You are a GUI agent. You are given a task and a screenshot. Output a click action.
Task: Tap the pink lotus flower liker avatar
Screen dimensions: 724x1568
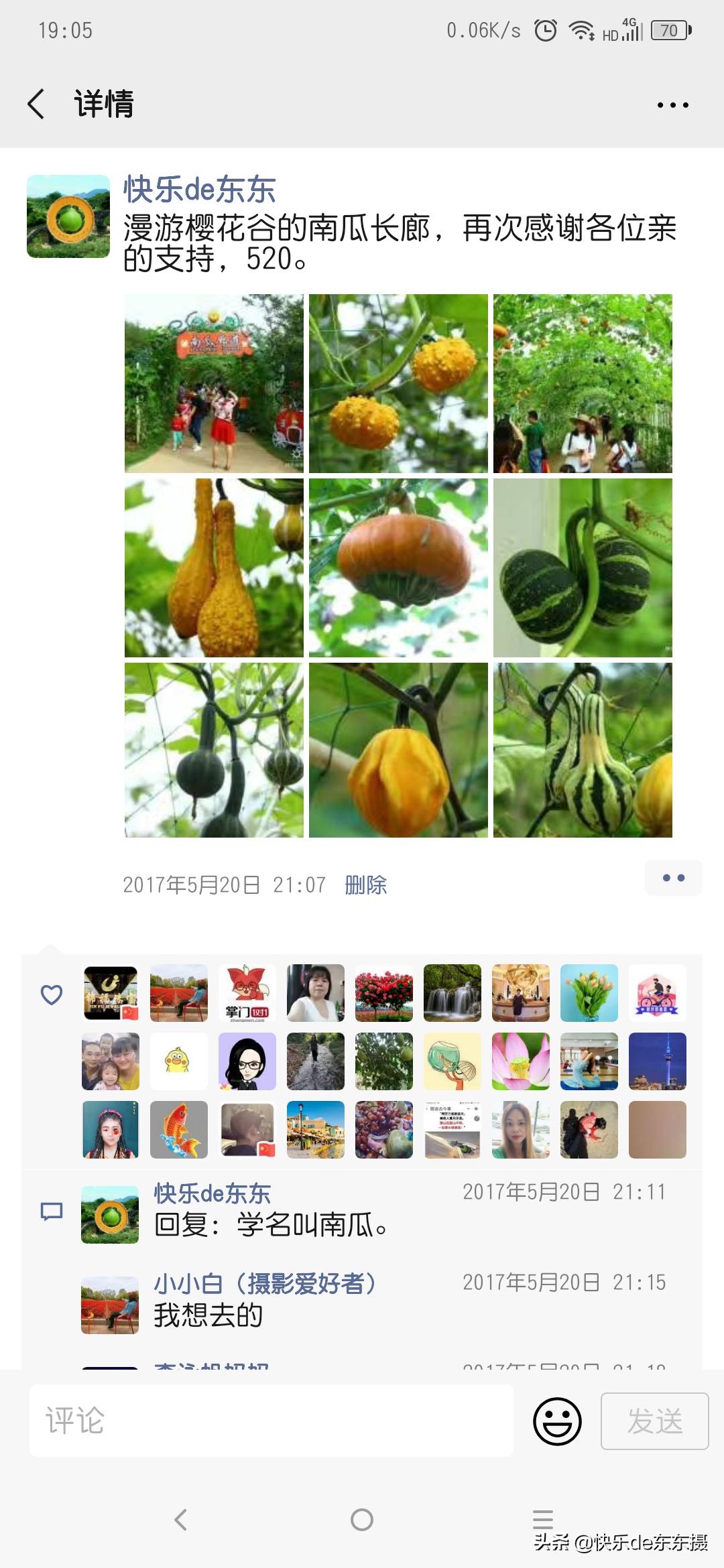pyautogui.click(x=521, y=1061)
